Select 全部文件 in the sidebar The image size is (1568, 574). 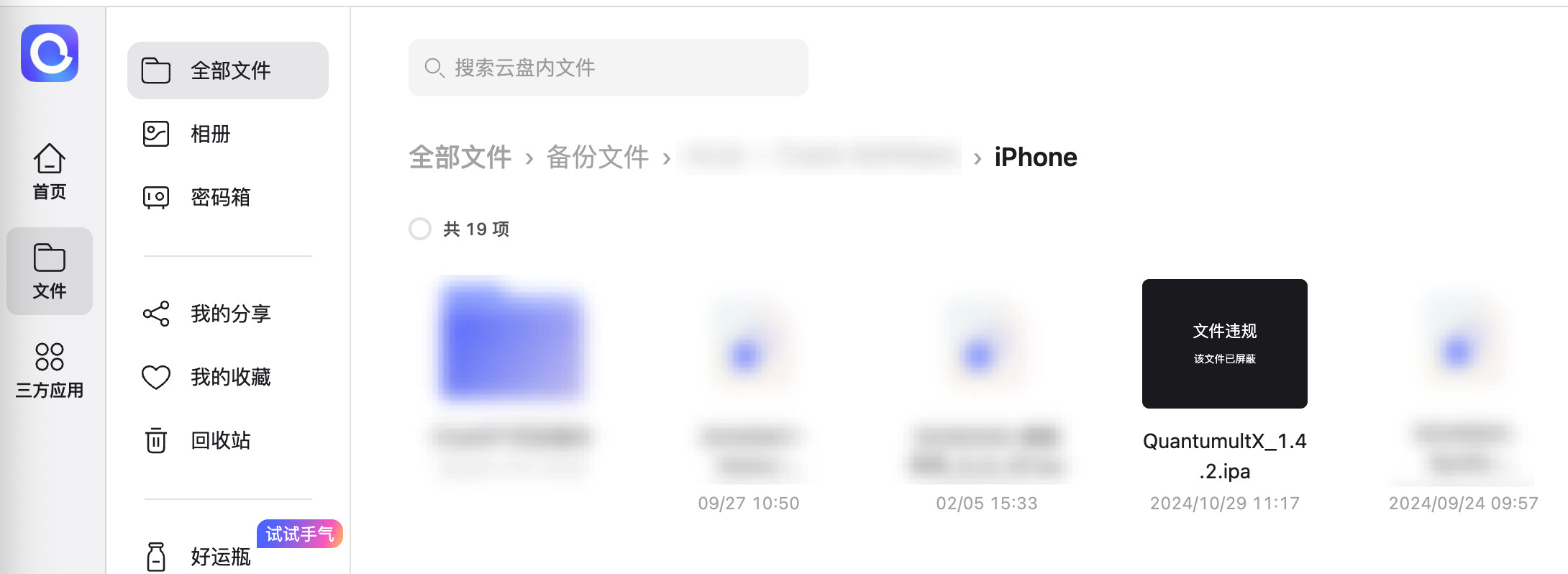tap(228, 70)
